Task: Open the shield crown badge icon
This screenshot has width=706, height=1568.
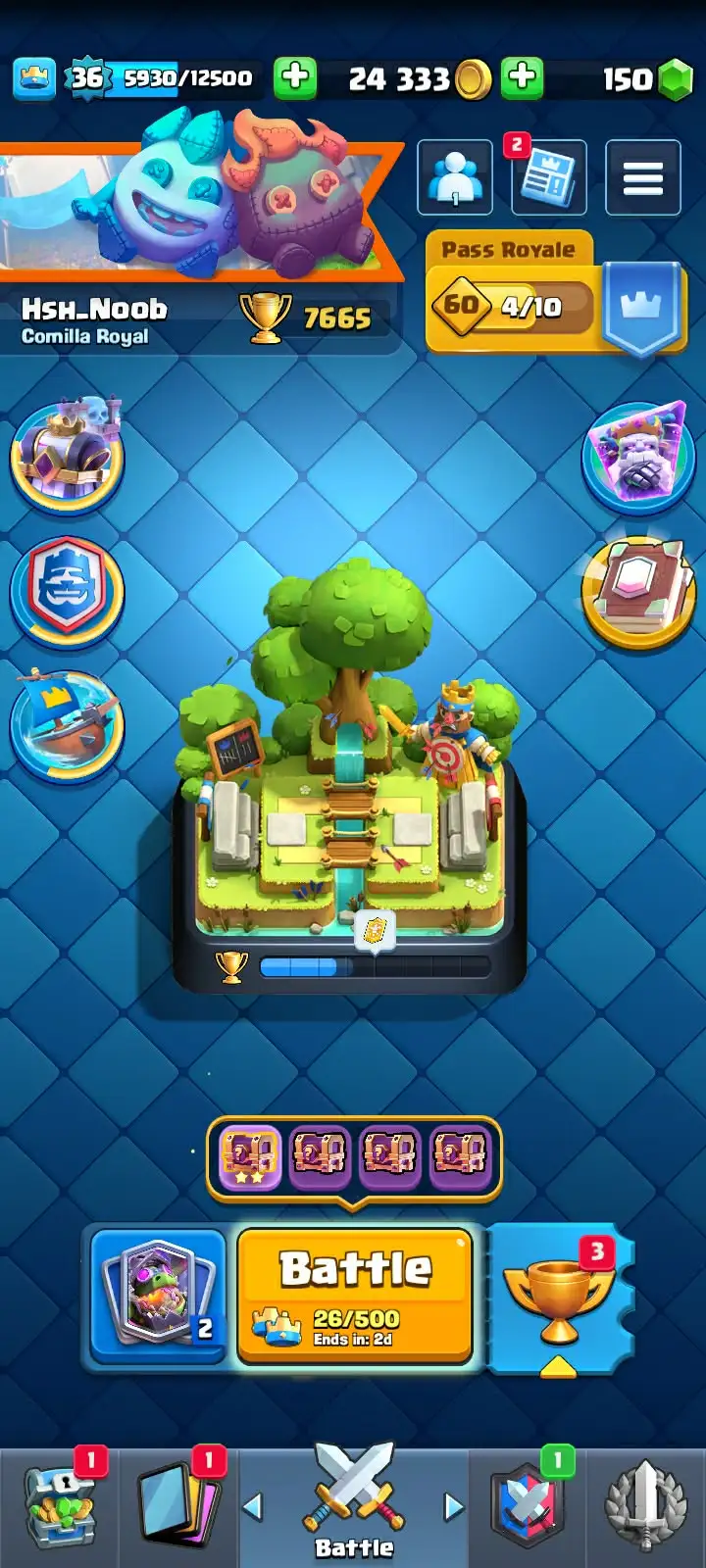Action: (x=67, y=591)
